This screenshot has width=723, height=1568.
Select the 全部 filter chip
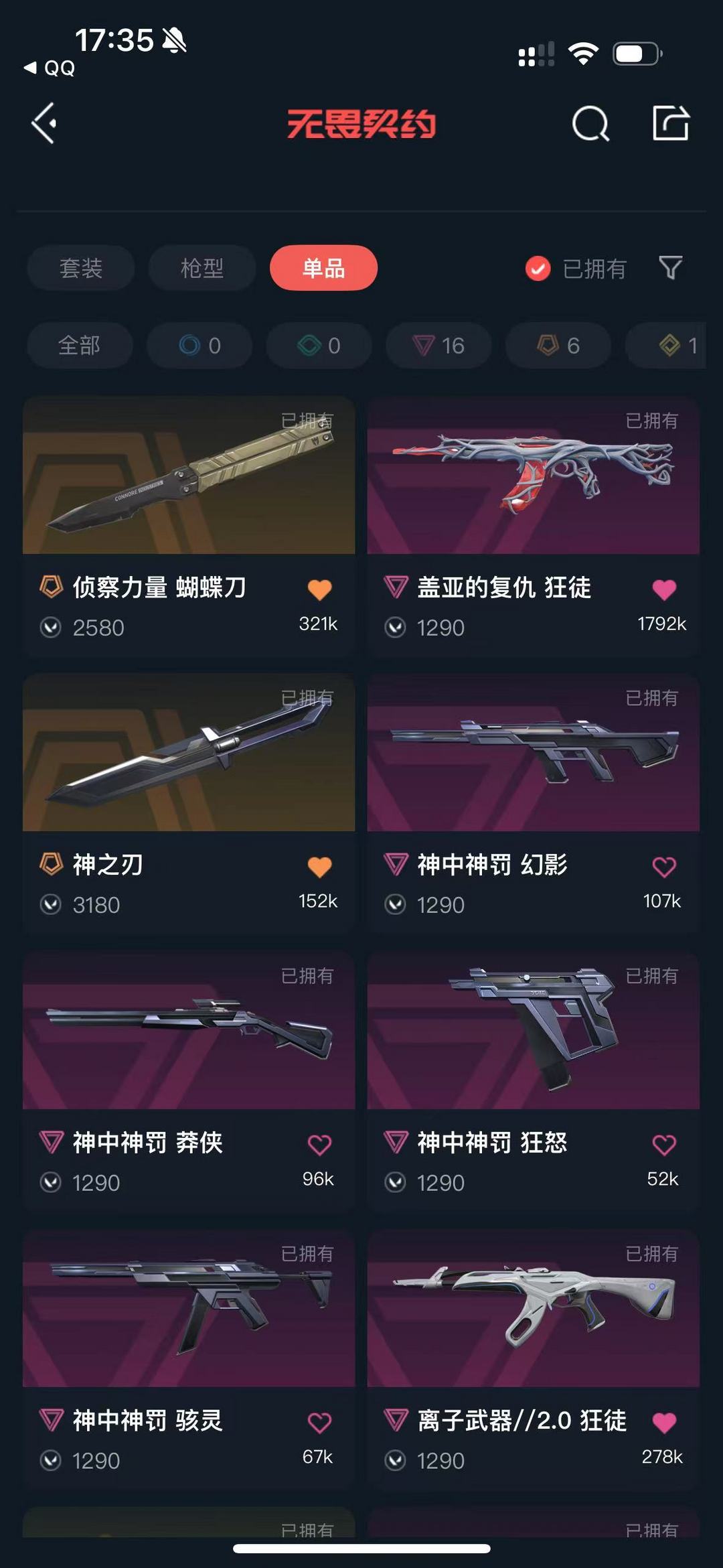[x=80, y=346]
